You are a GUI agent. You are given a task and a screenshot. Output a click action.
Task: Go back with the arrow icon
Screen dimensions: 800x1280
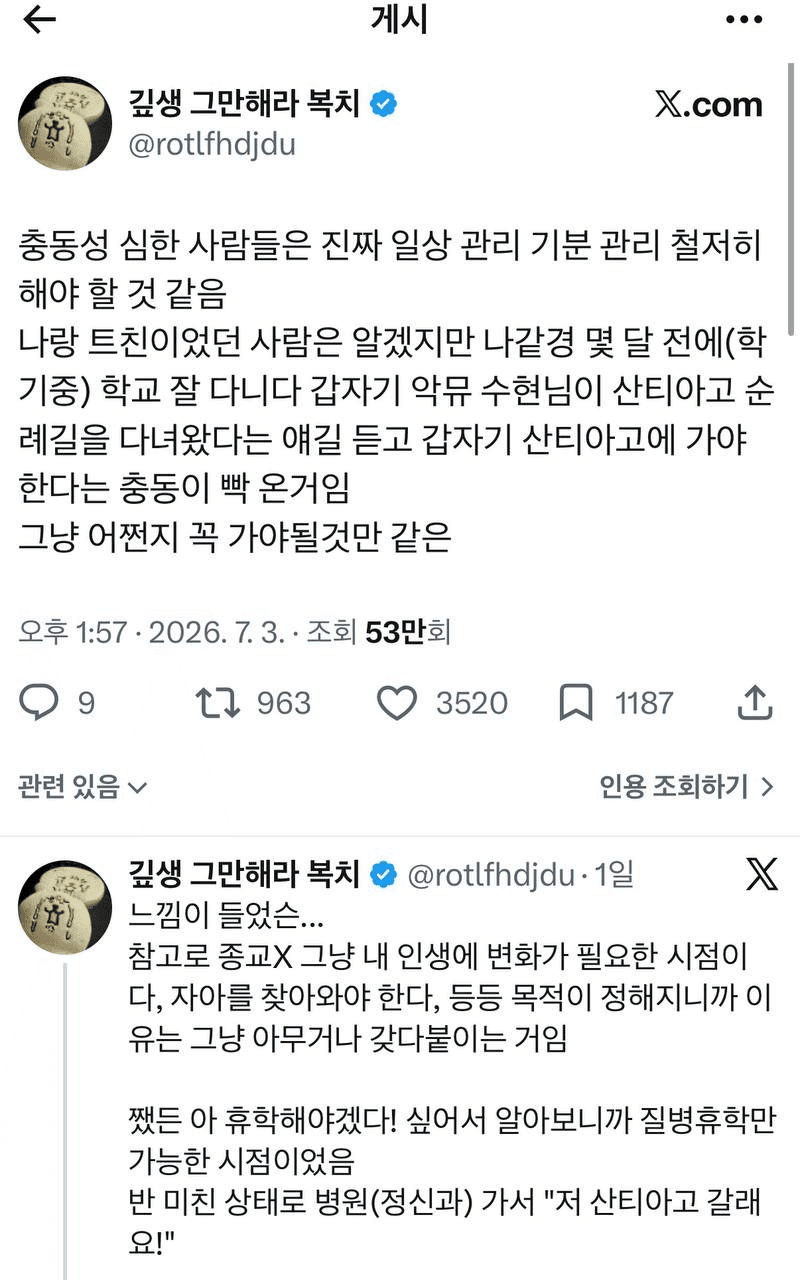(x=40, y=22)
